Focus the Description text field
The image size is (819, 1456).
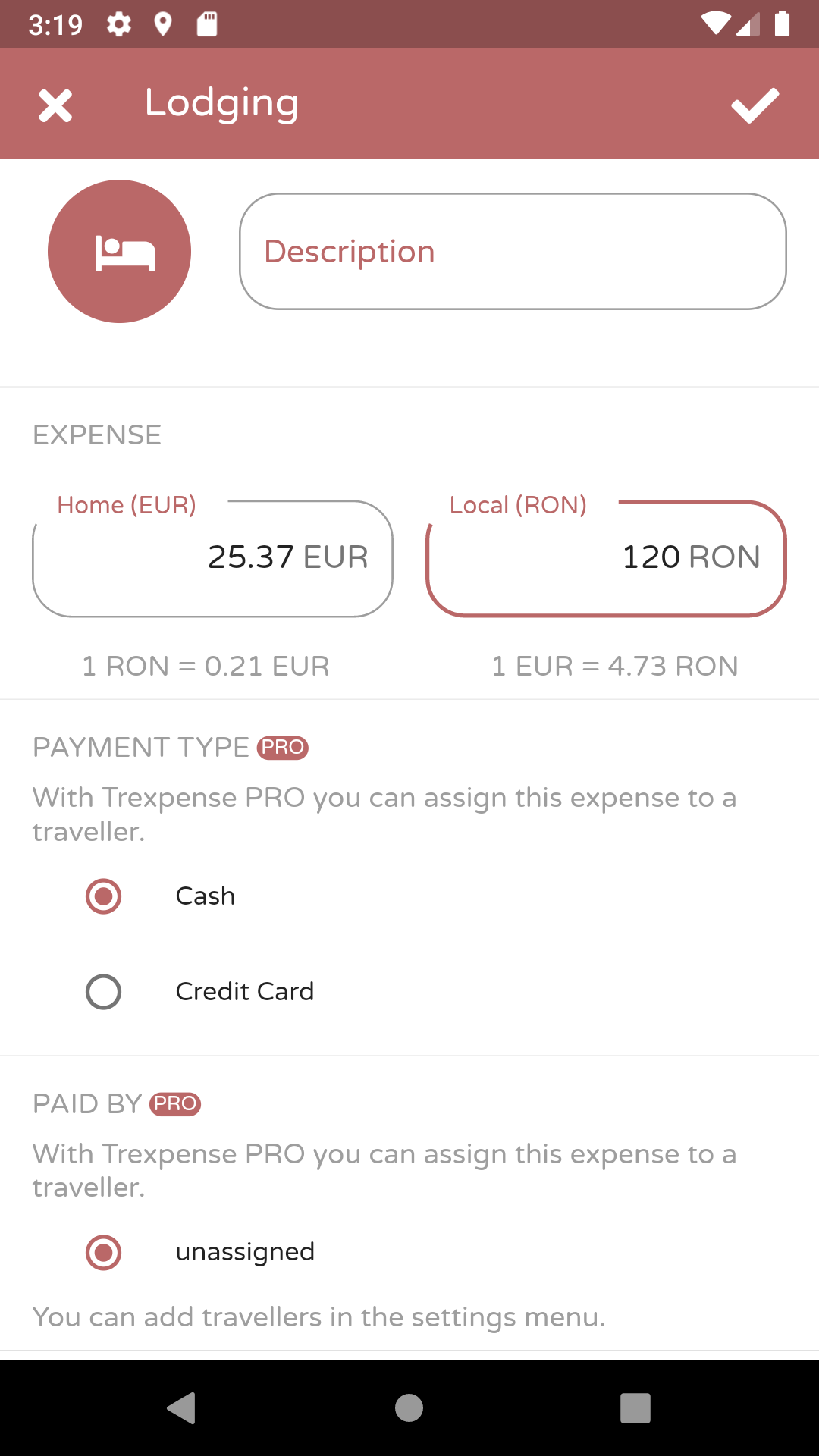click(513, 252)
